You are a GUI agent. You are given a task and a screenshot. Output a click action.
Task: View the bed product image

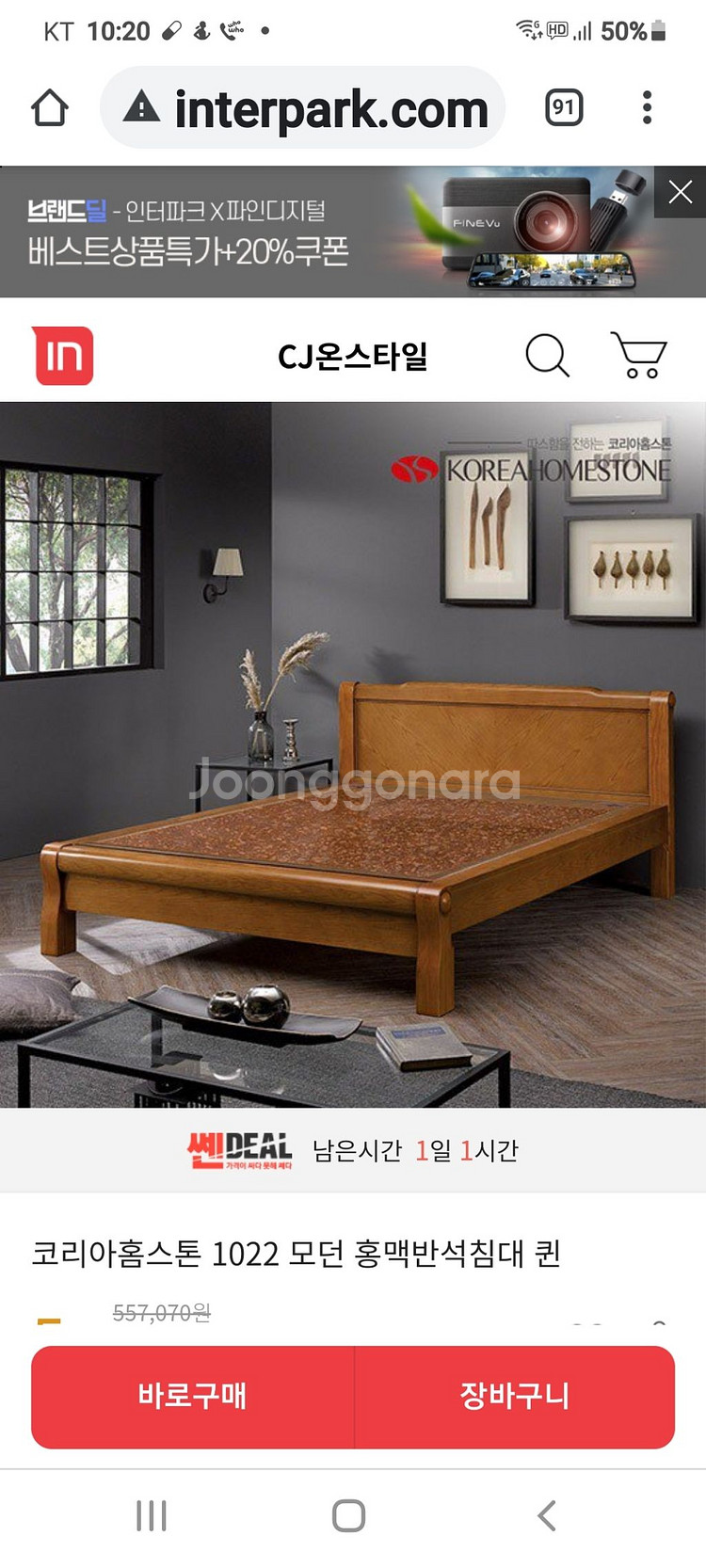(353, 753)
